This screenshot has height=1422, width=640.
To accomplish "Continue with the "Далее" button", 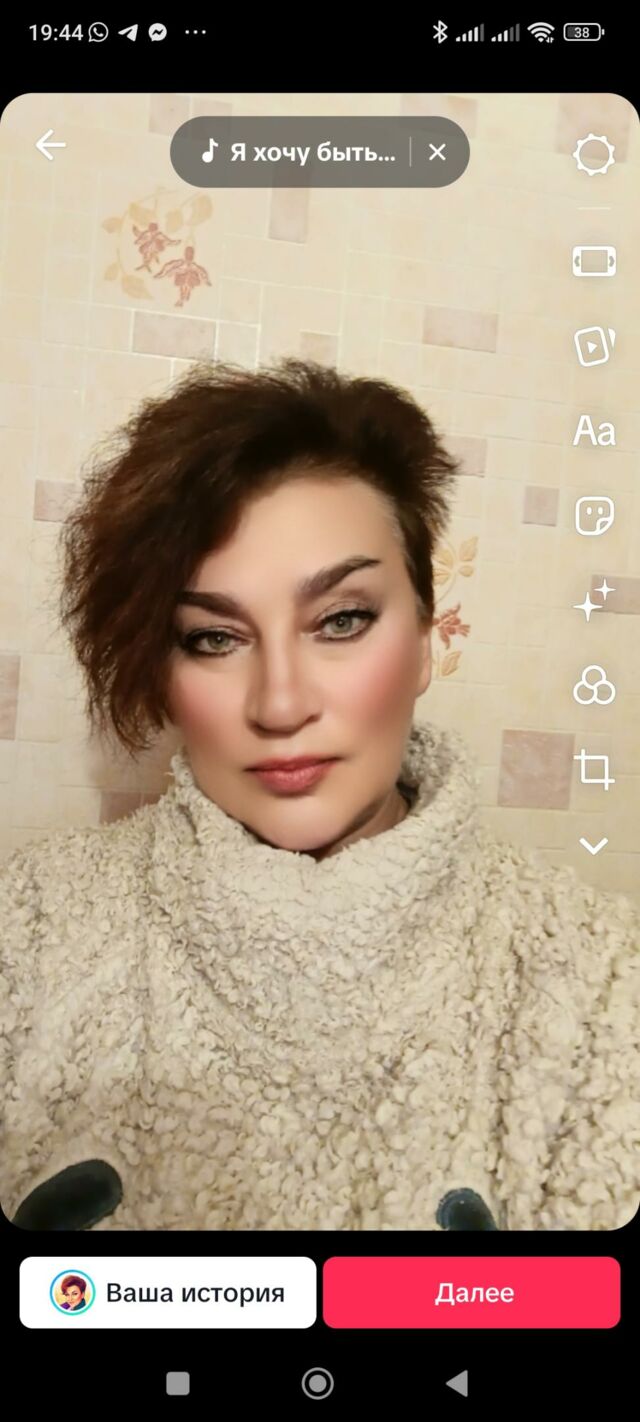I will pyautogui.click(x=472, y=1292).
